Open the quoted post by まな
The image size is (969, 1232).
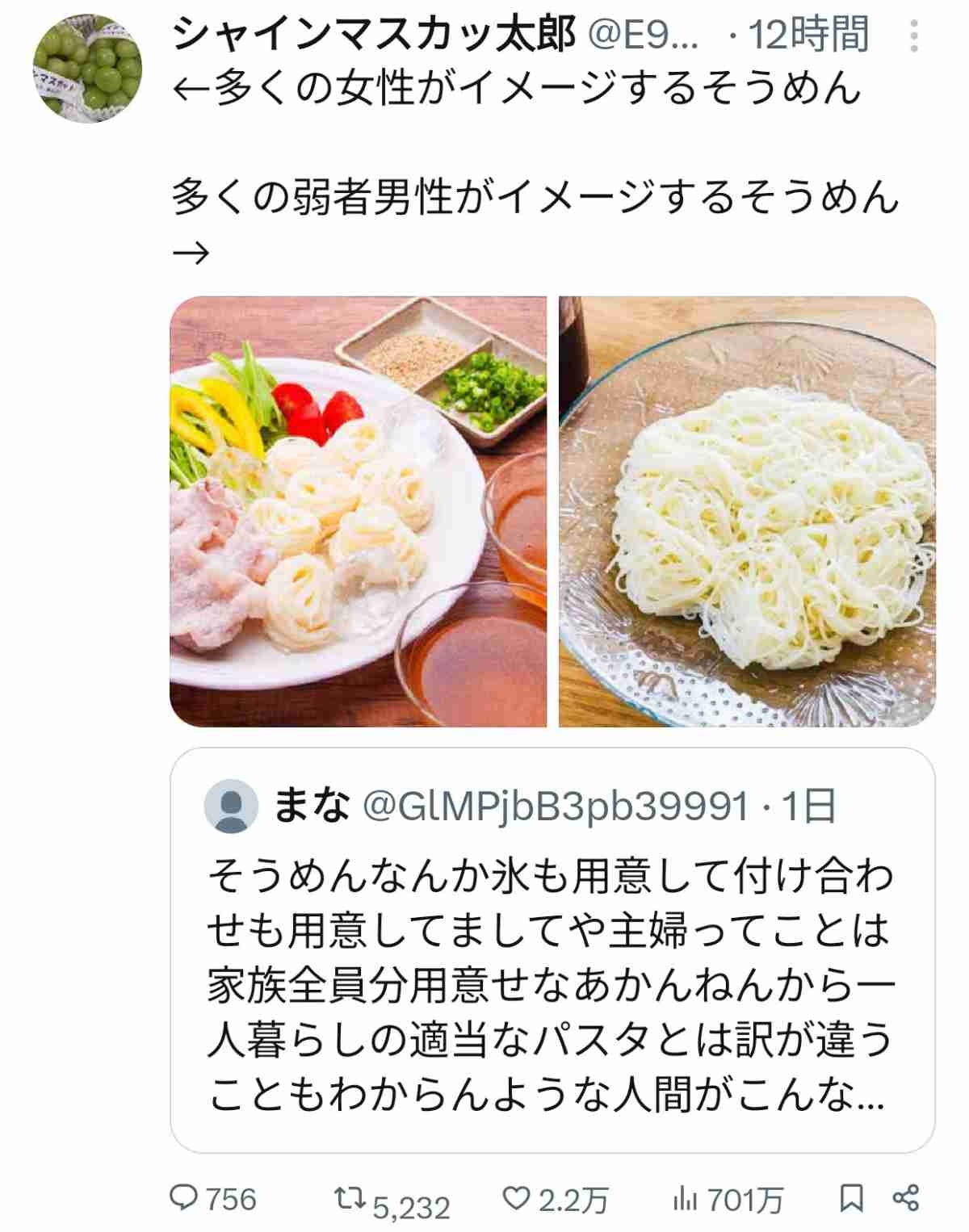coord(552,949)
